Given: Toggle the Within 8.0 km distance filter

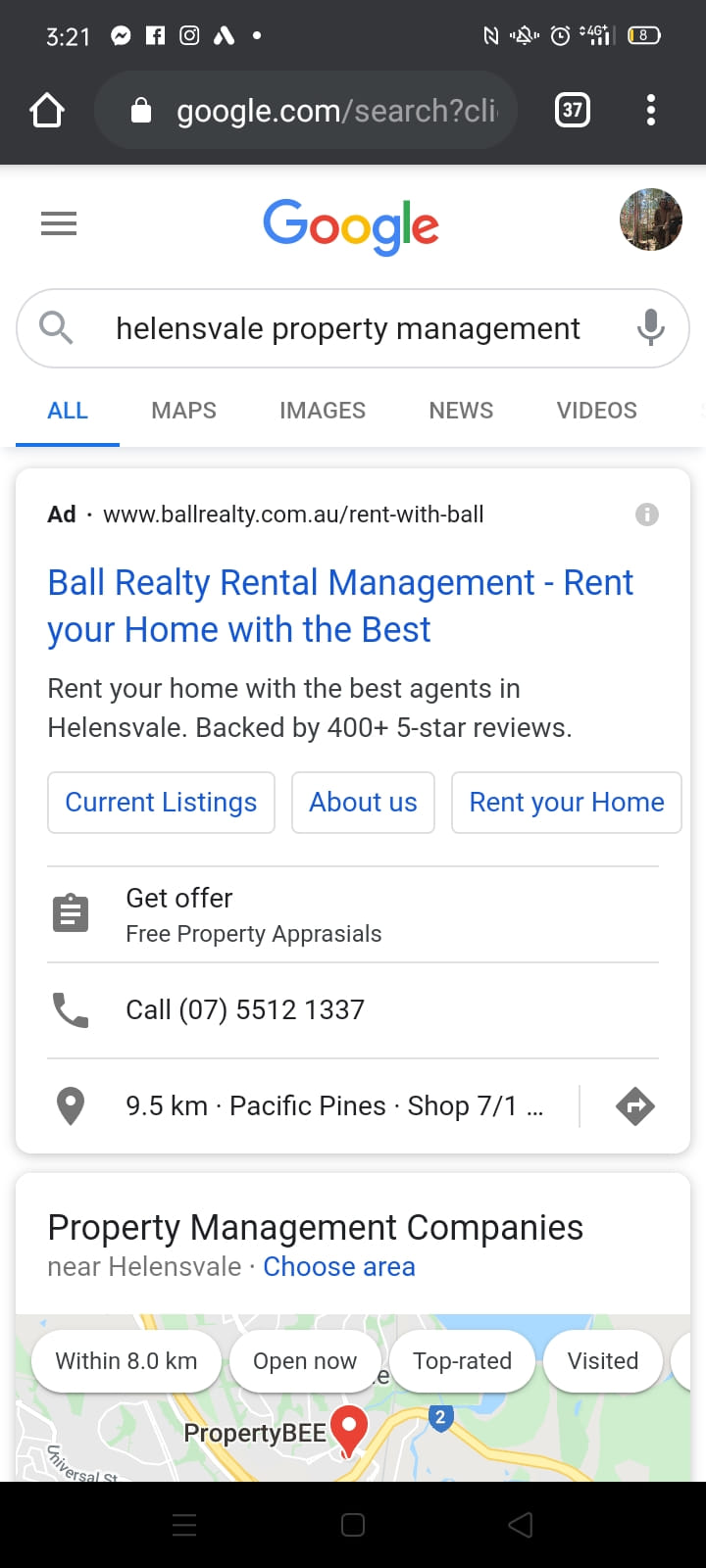Looking at the screenshot, I should coord(126,1360).
